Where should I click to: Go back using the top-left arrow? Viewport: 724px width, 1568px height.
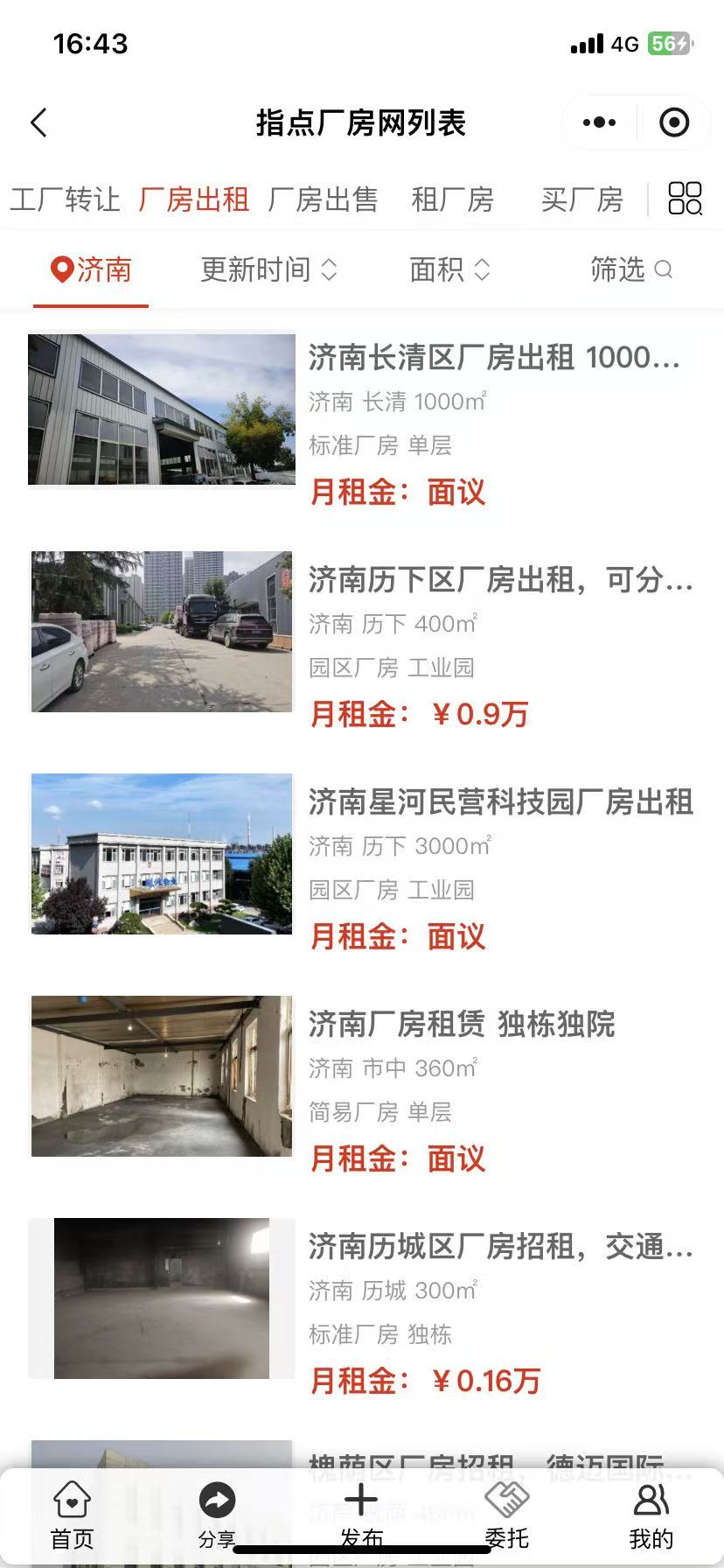coord(38,122)
